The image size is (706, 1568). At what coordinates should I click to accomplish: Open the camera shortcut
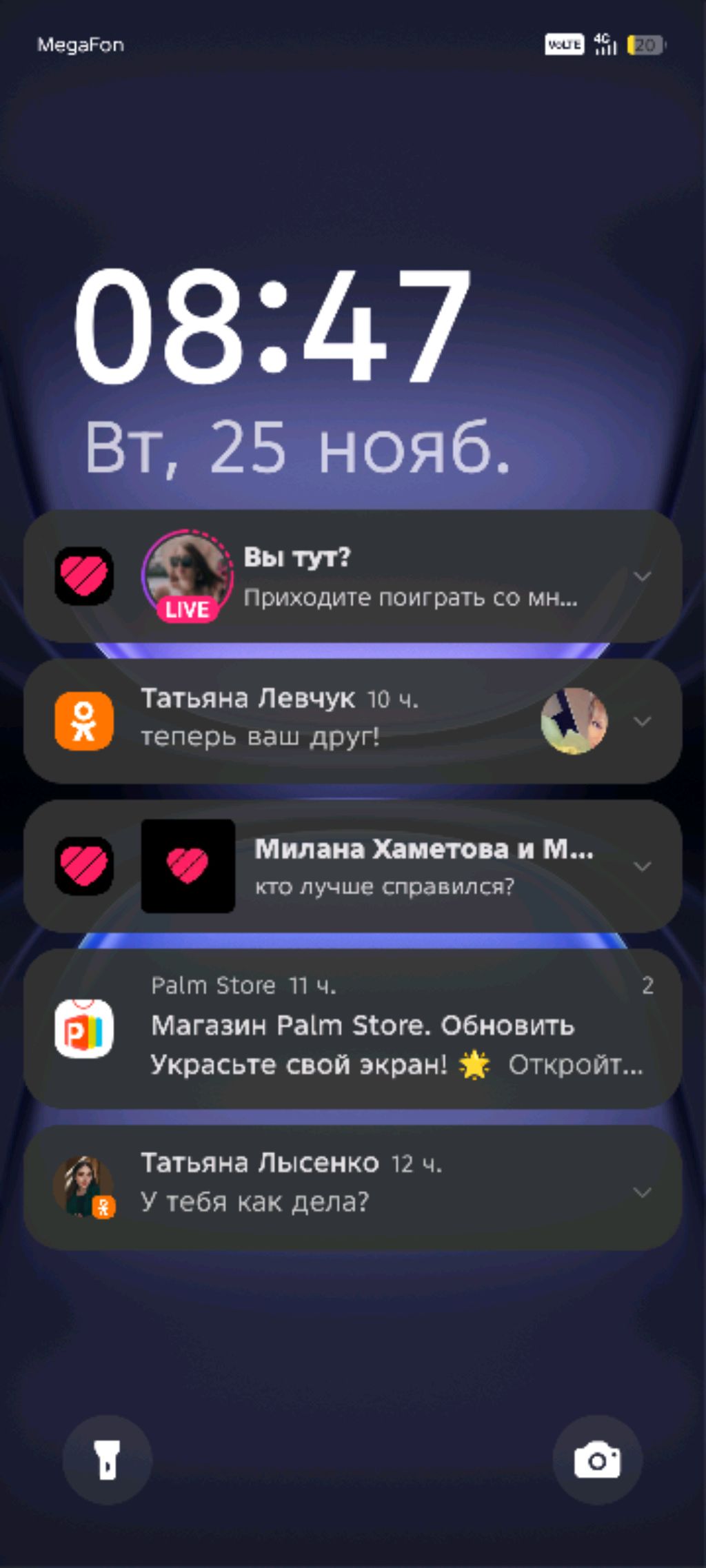pos(597,1460)
